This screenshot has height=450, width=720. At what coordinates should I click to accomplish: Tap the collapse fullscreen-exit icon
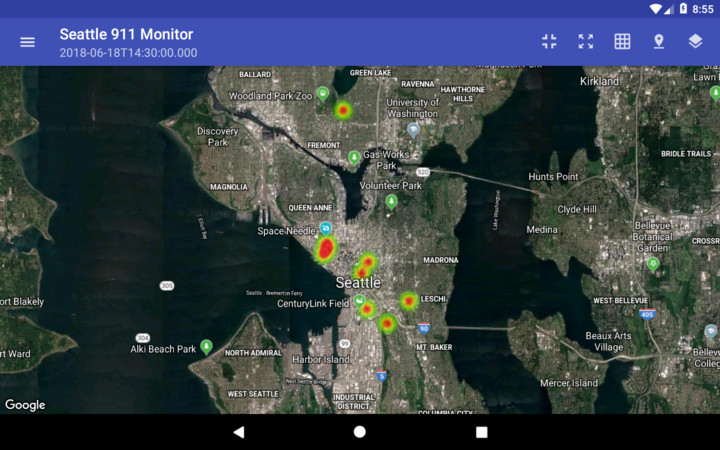(x=549, y=42)
